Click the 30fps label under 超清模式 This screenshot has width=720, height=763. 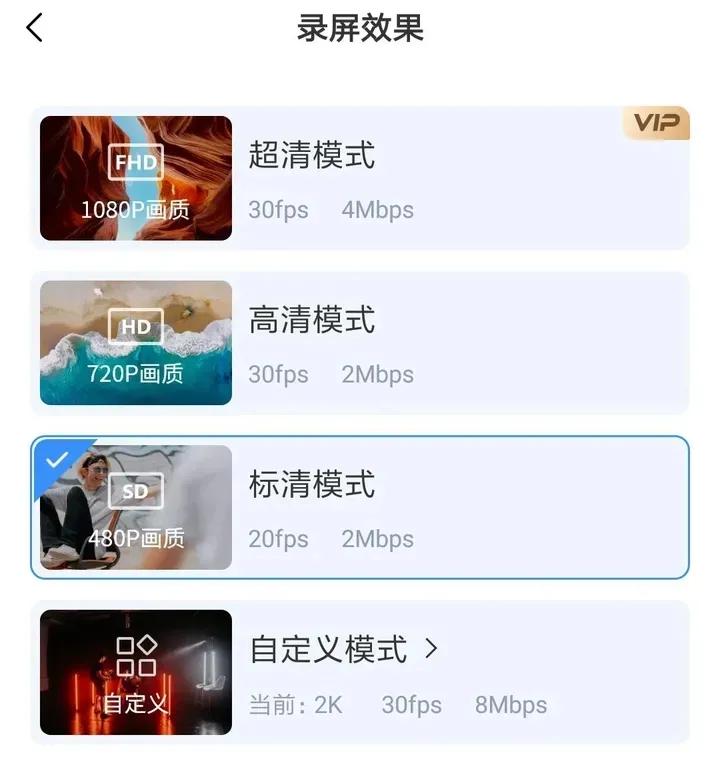click(x=278, y=210)
